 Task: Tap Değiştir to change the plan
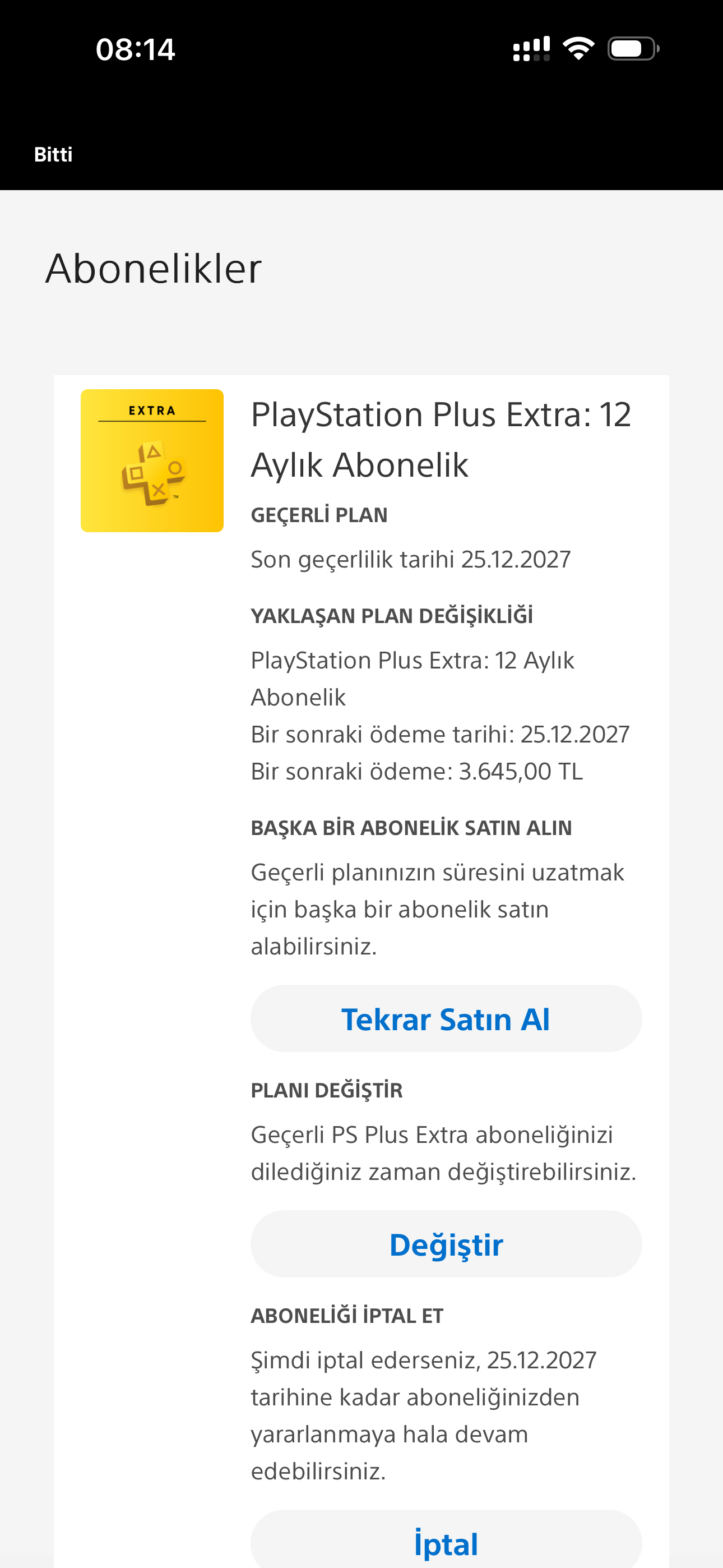(x=446, y=1244)
